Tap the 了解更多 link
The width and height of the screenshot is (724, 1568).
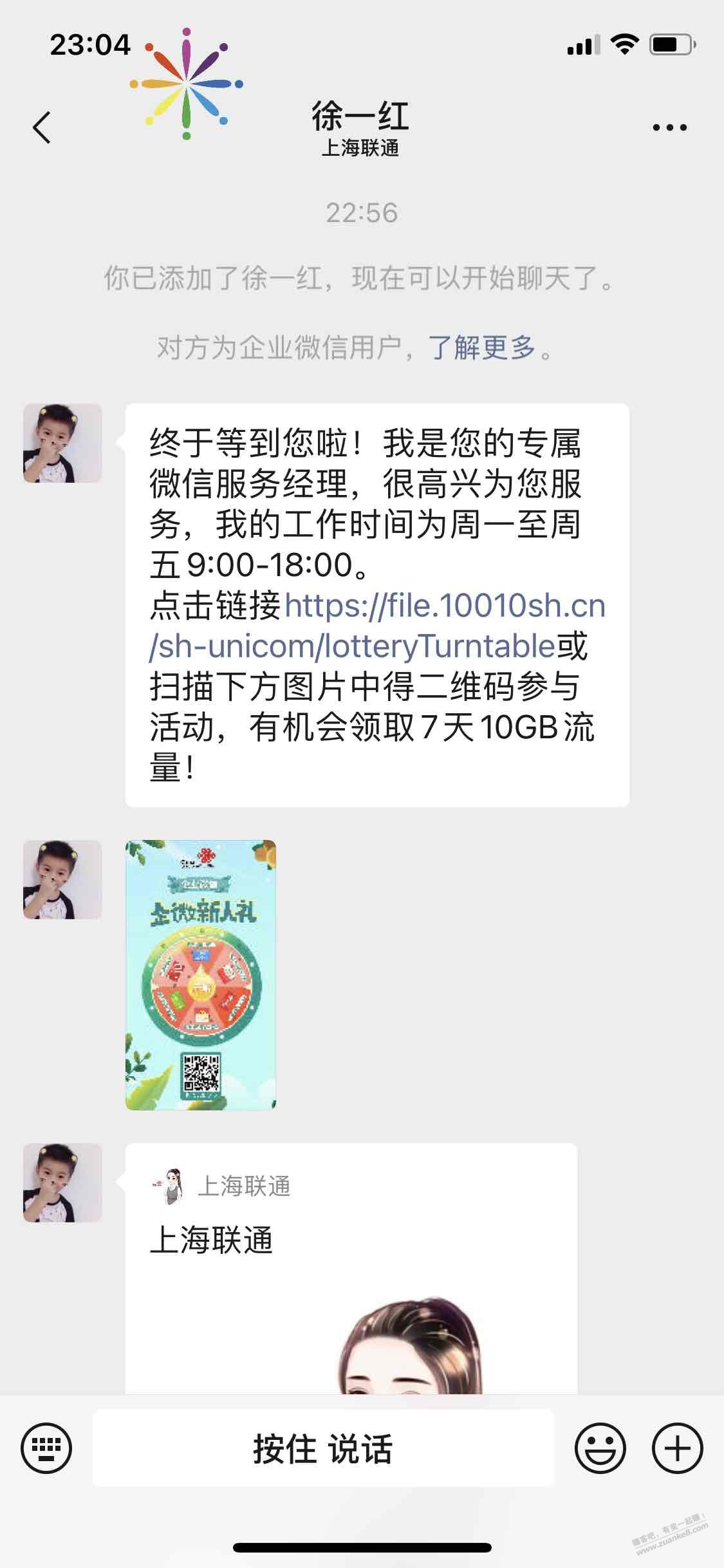tap(483, 348)
